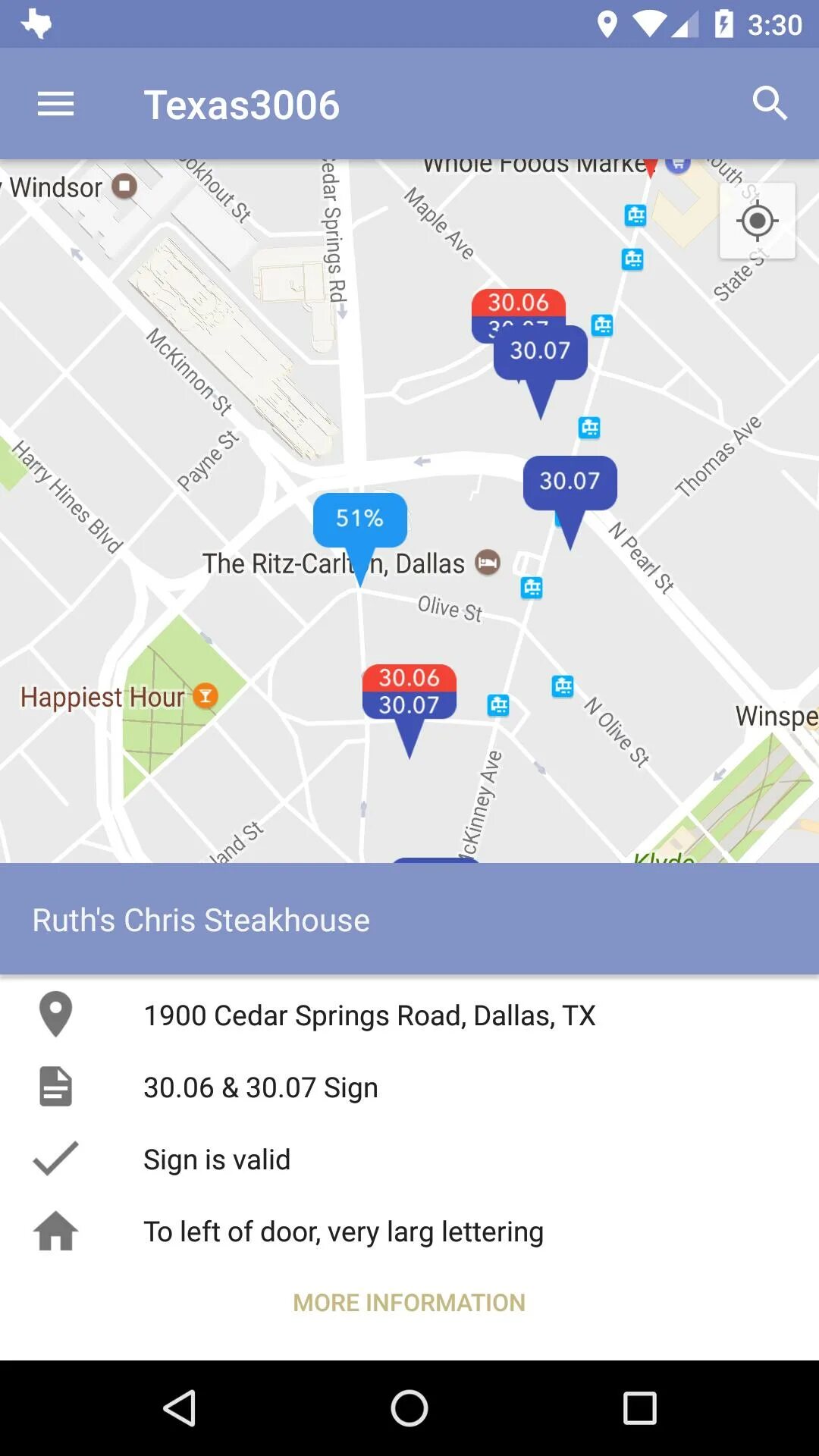Screen dimensions: 819x1456
Task: Open the navigation drawer menu
Action: 55,104
